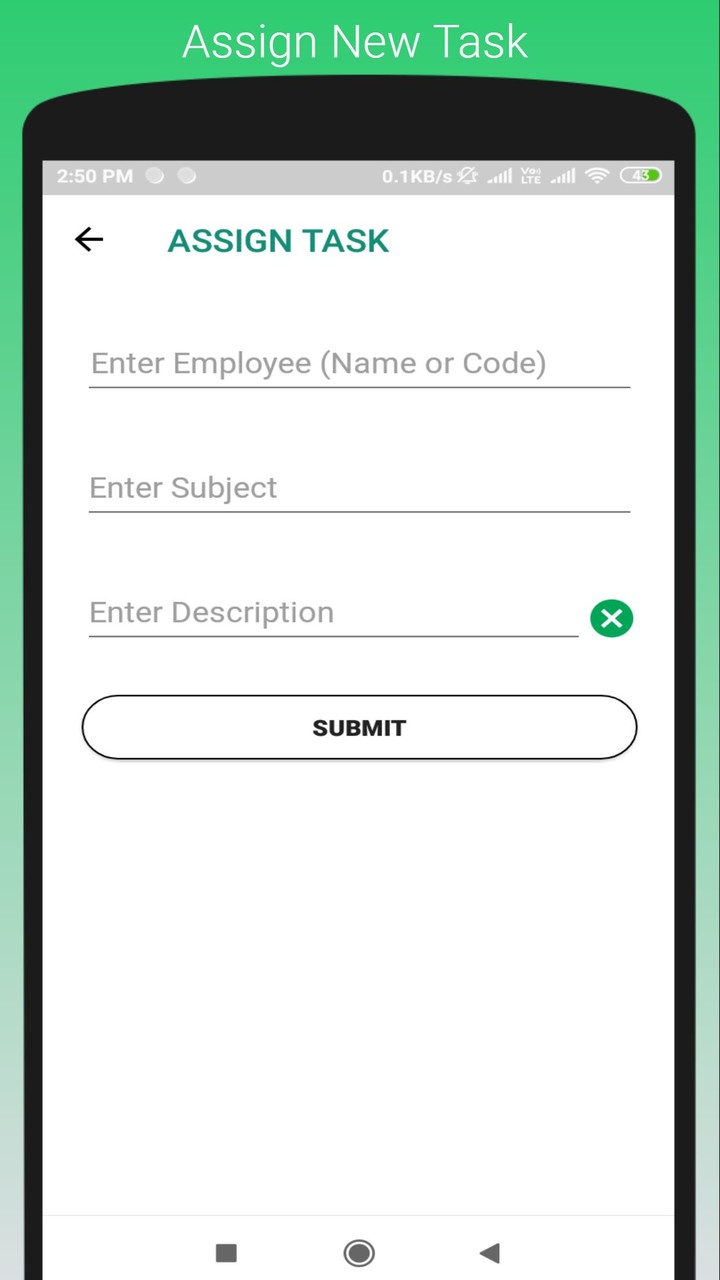The height and width of the screenshot is (1280, 720).
Task: Click the second signal bars icon
Action: [562, 175]
